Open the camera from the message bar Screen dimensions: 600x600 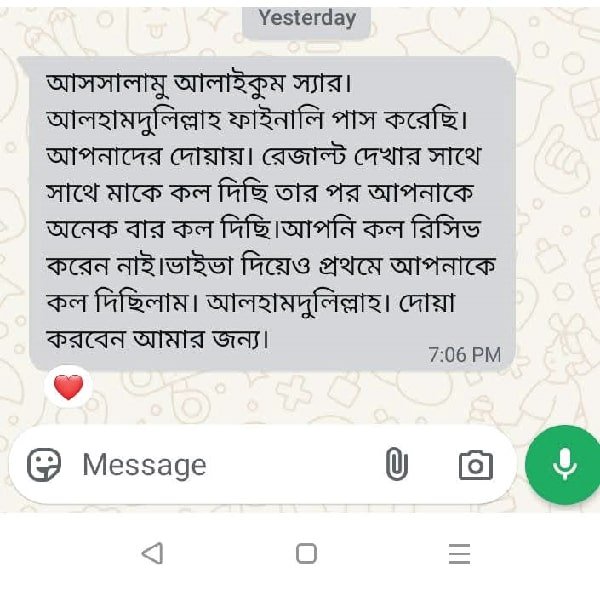[475, 465]
